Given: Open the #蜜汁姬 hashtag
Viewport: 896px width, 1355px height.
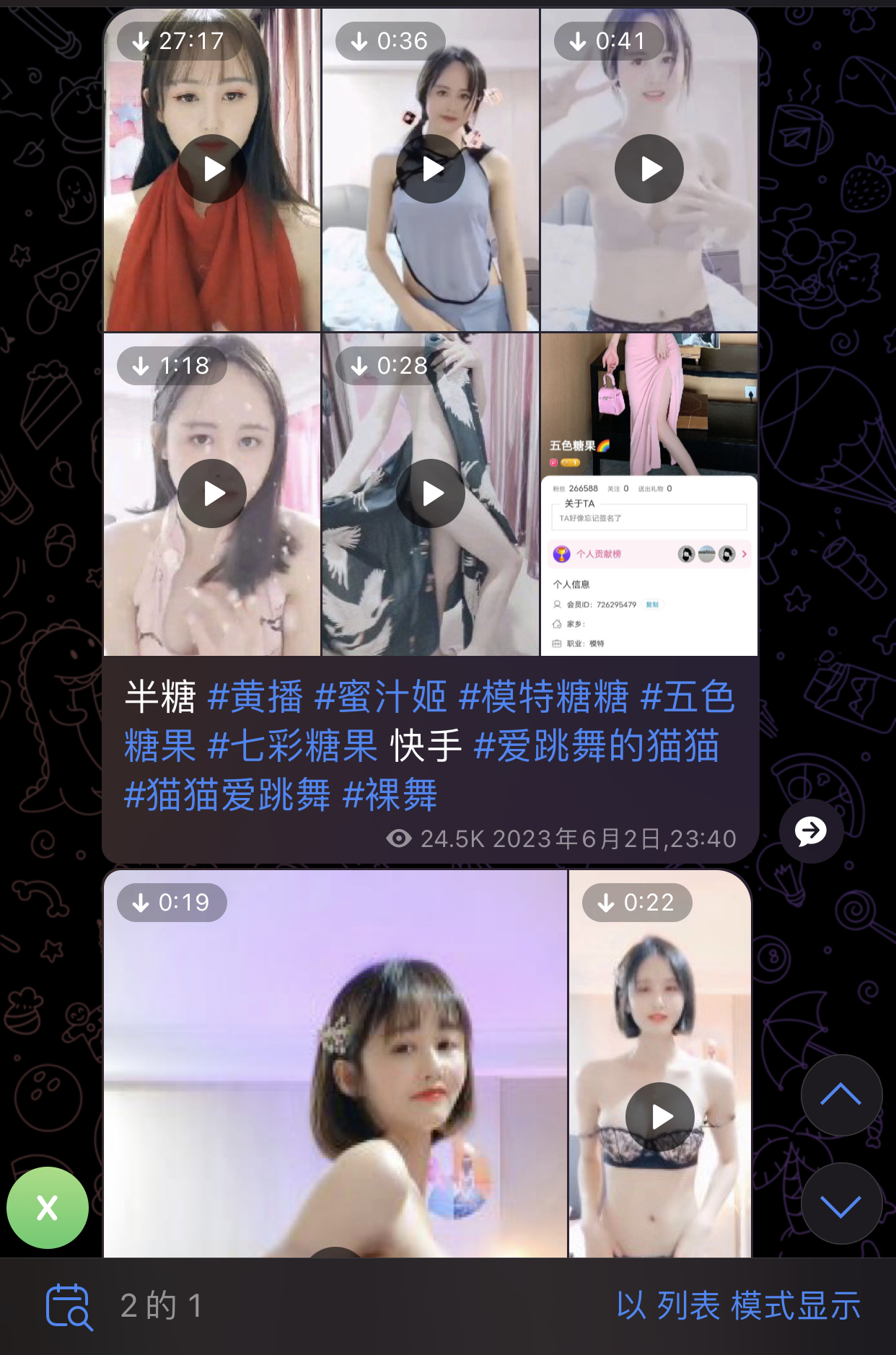Looking at the screenshot, I should (x=381, y=698).
